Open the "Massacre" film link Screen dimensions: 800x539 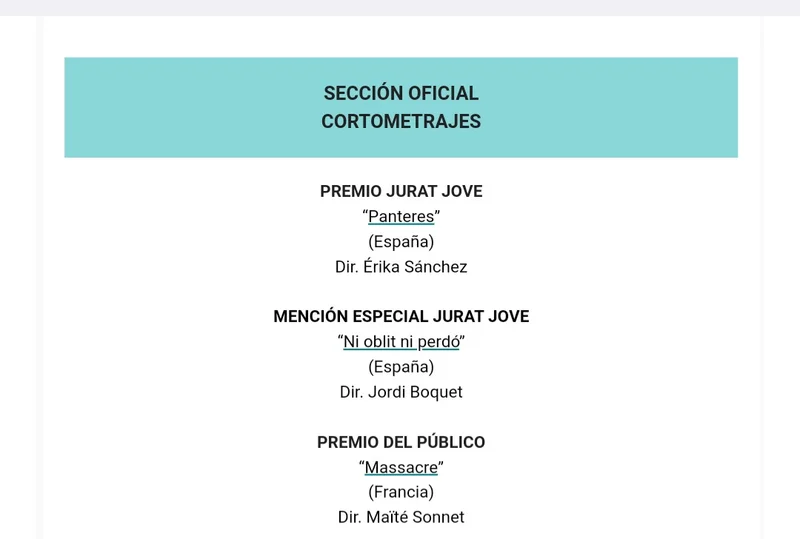point(401,467)
